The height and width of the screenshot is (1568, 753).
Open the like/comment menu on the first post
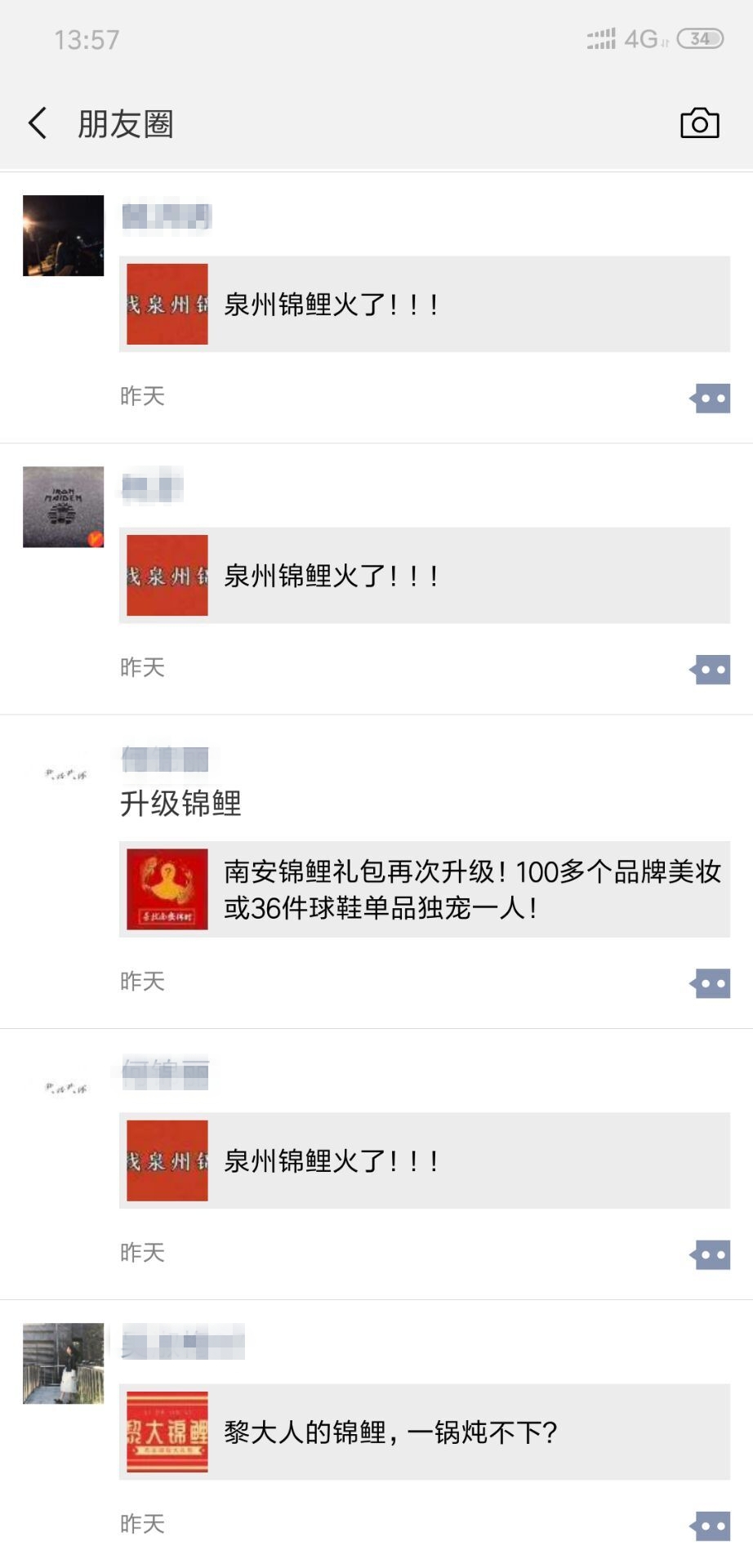(709, 398)
